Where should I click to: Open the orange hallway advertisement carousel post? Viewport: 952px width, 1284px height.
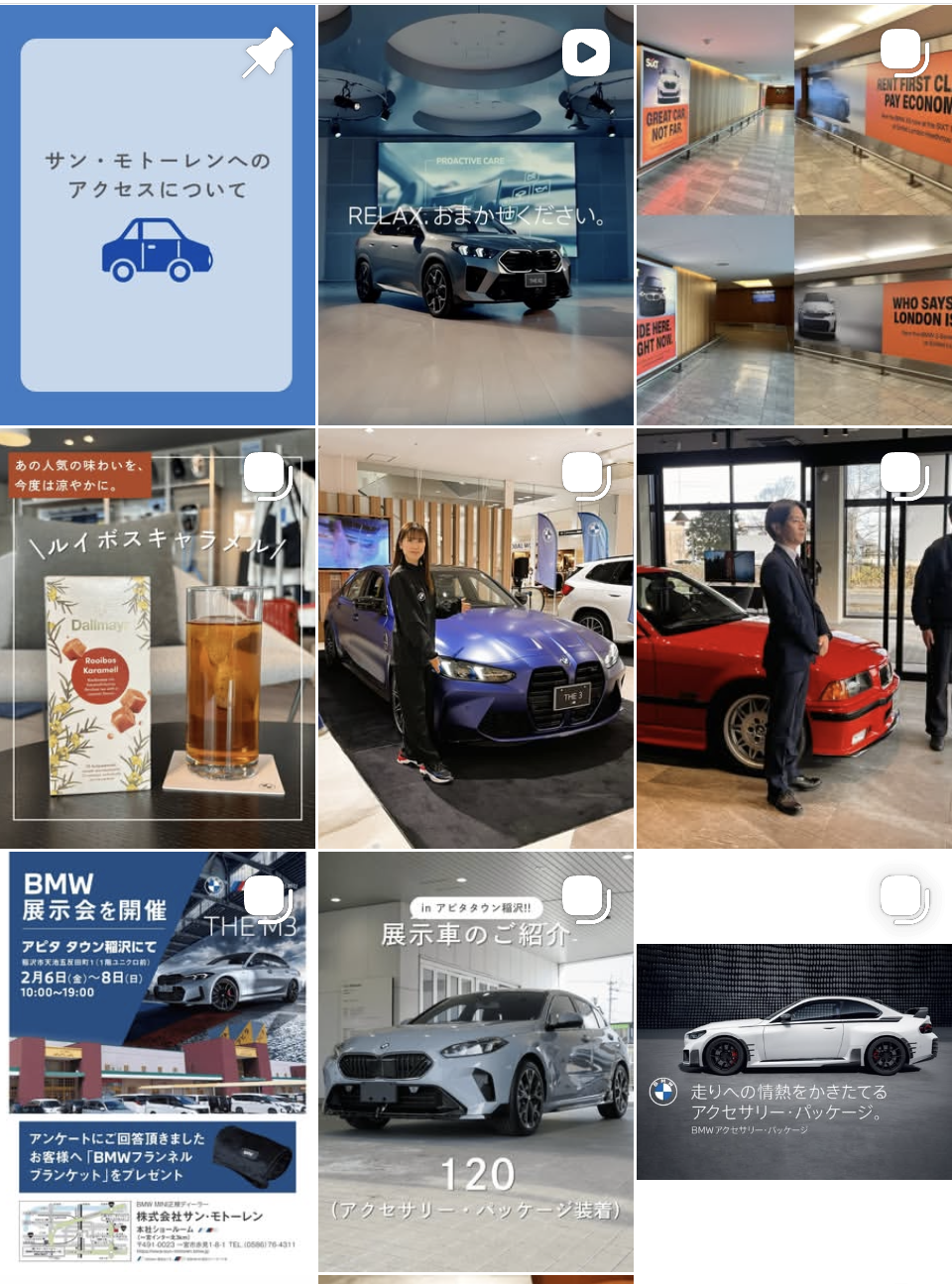pos(793,215)
